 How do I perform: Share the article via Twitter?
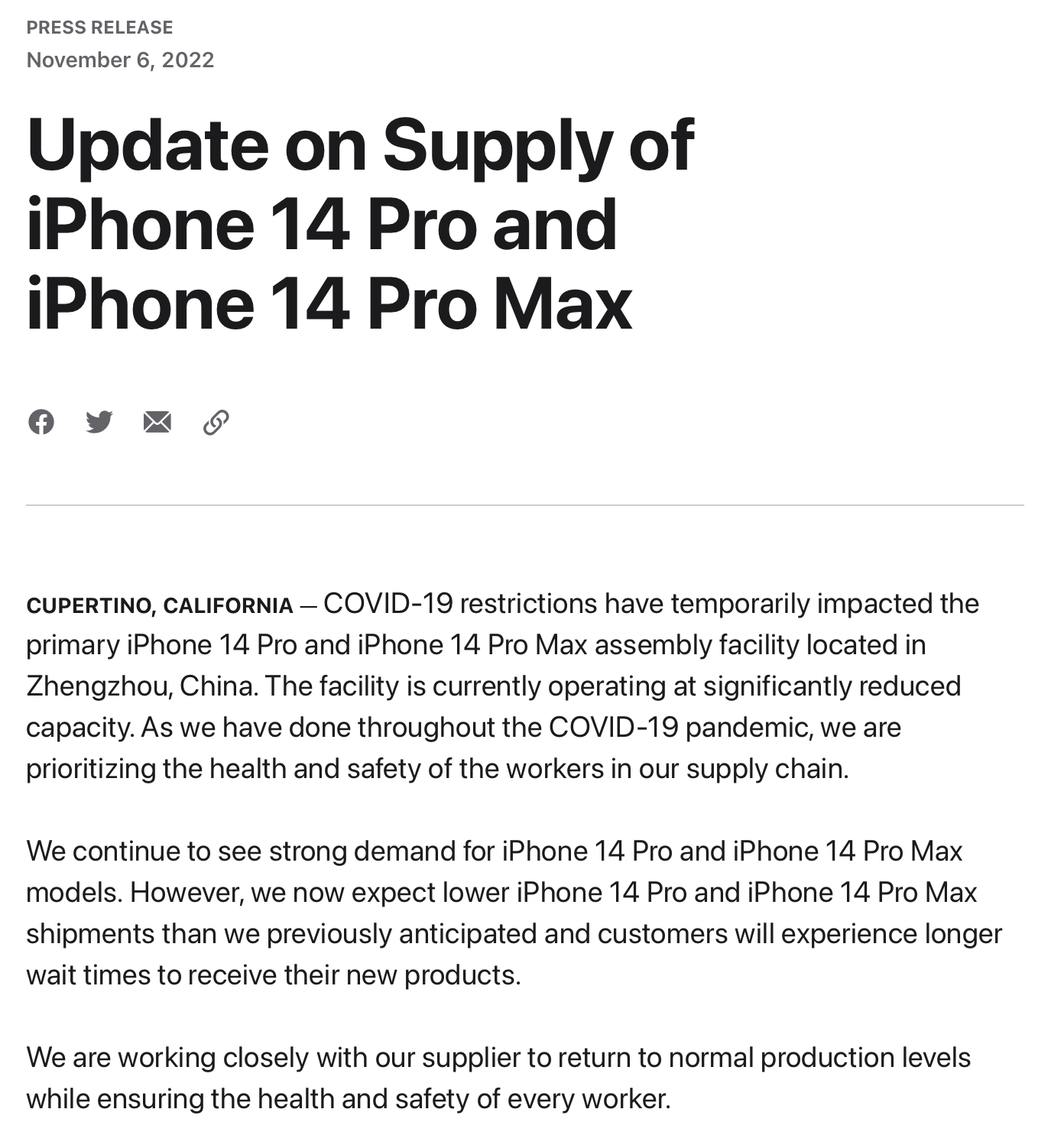[99, 422]
